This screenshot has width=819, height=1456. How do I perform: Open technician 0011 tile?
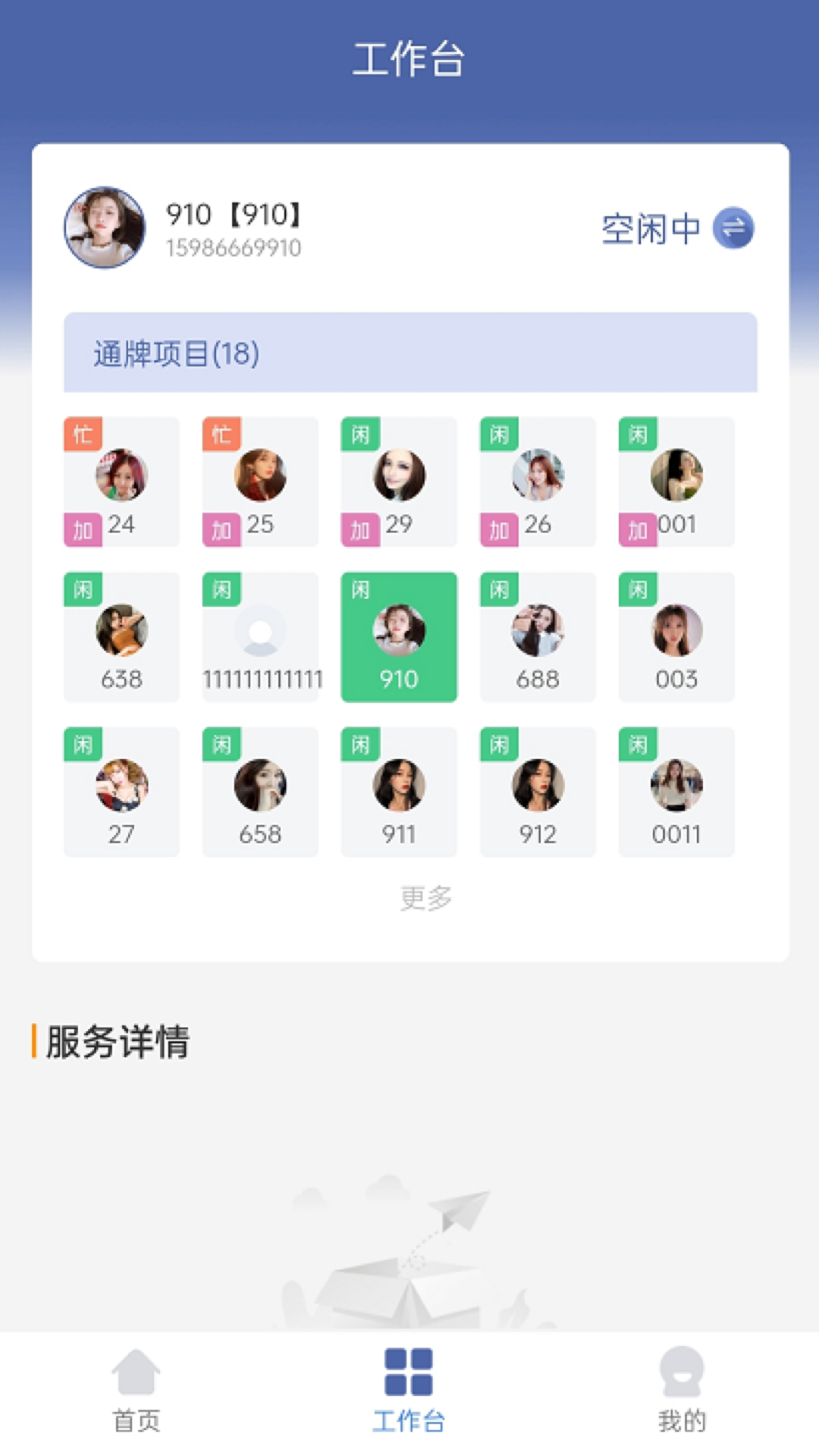pos(676,792)
